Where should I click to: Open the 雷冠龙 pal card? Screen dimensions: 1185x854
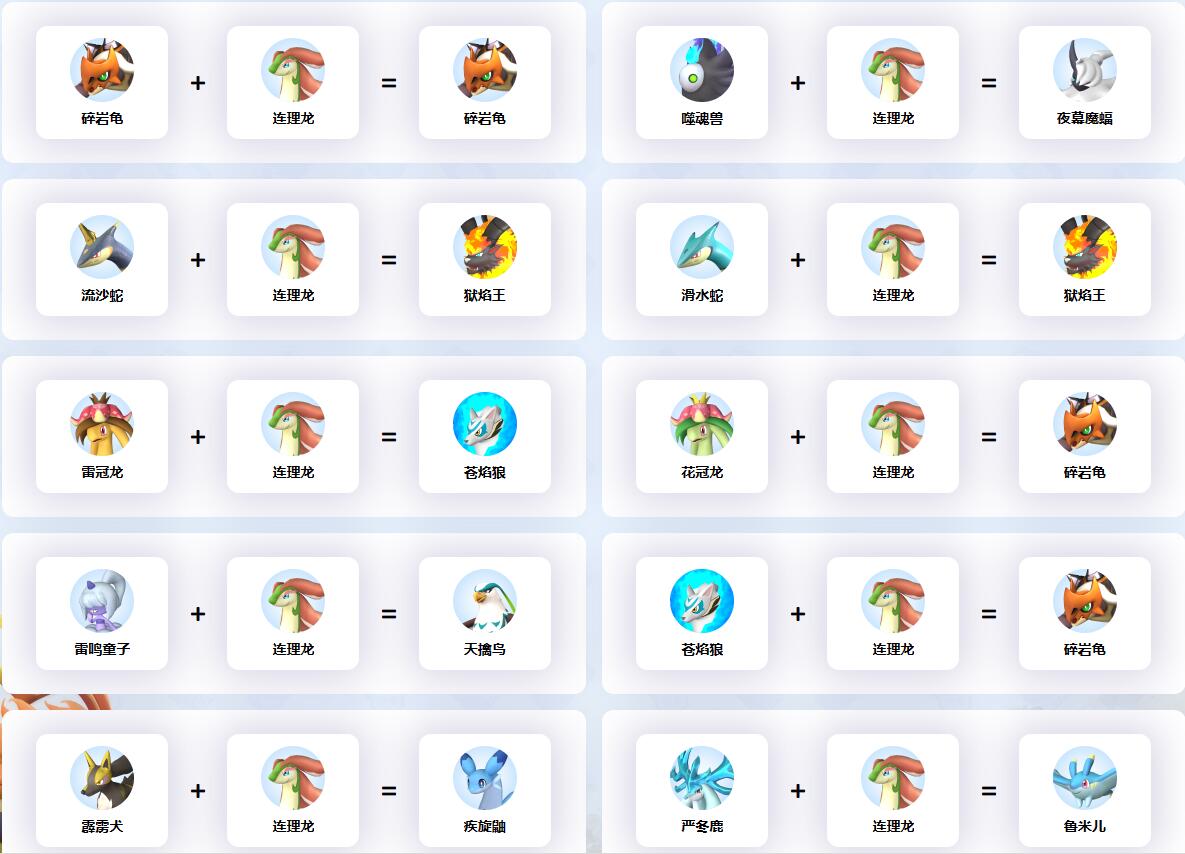(x=102, y=436)
